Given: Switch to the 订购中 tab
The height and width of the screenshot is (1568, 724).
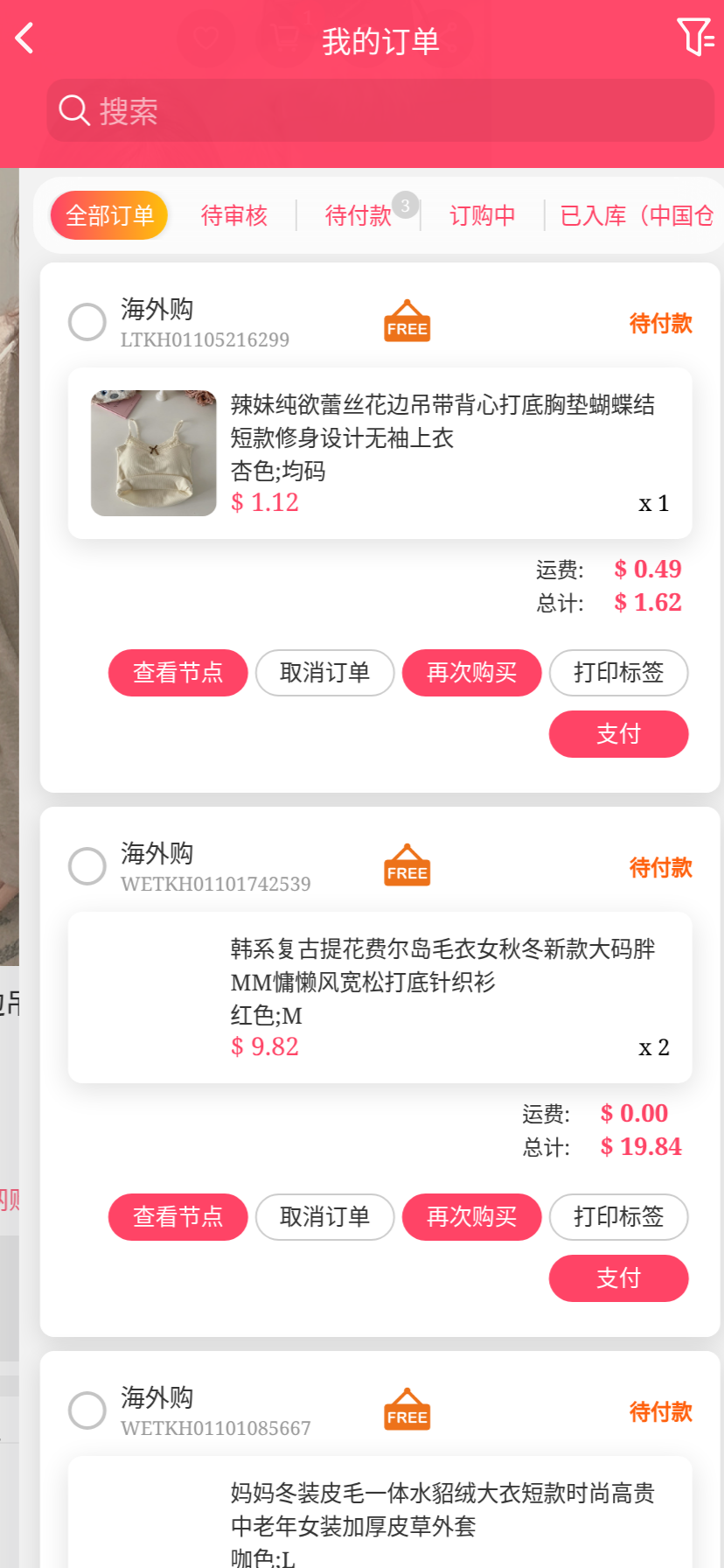Looking at the screenshot, I should pos(482,215).
